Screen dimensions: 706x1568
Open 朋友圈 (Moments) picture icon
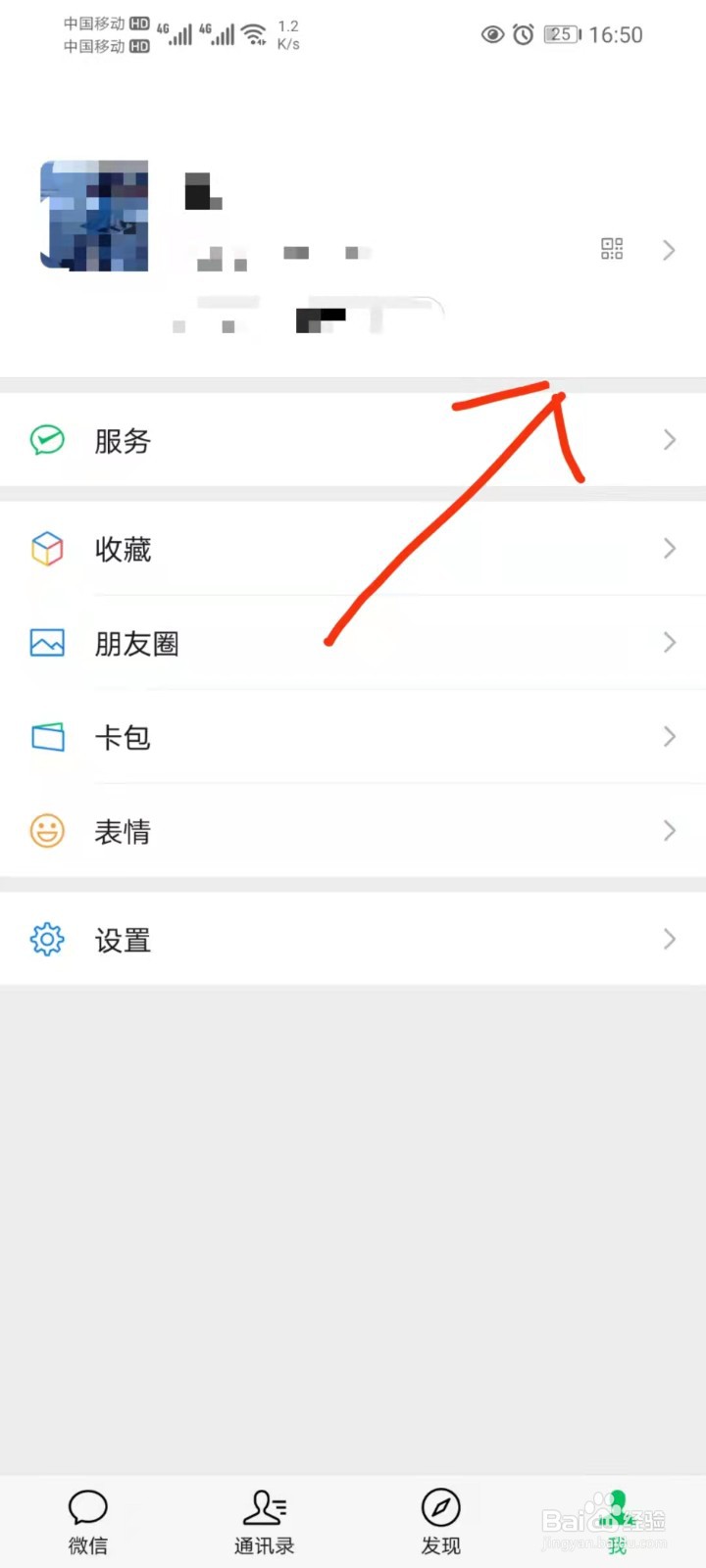(47, 643)
